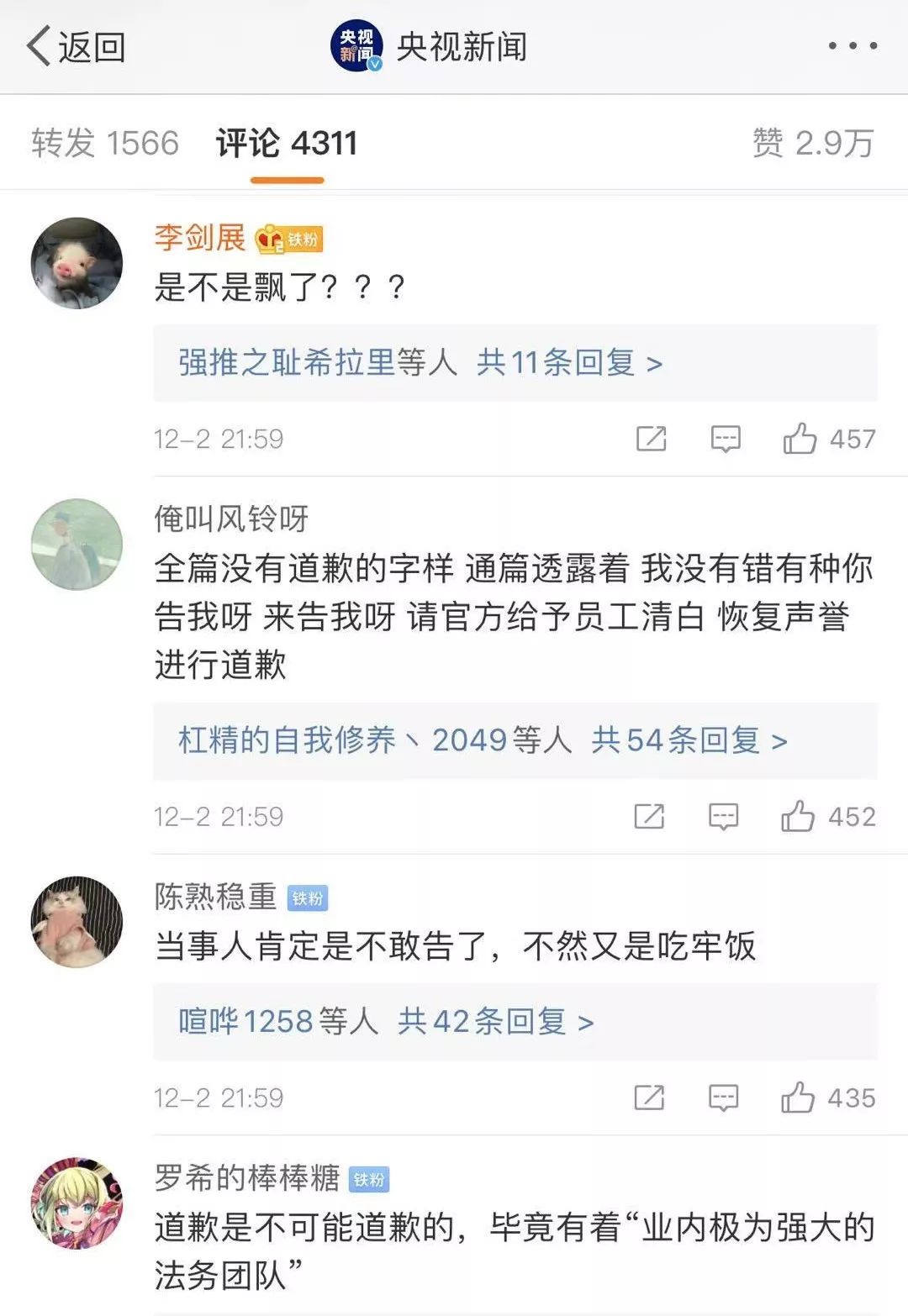
Task: Switch to the 转发 1566 tab
Action: [x=105, y=143]
